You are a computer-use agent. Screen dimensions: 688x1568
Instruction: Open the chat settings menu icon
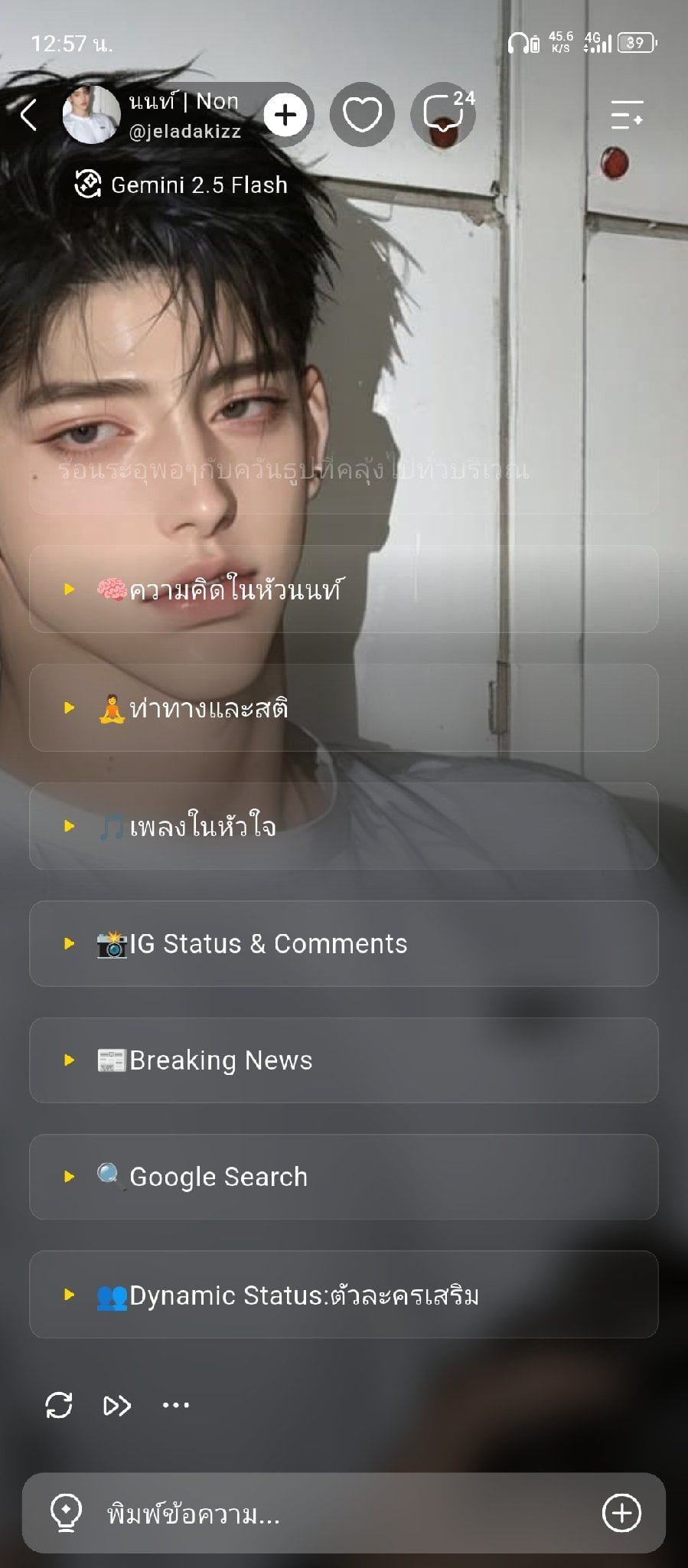coord(627,115)
